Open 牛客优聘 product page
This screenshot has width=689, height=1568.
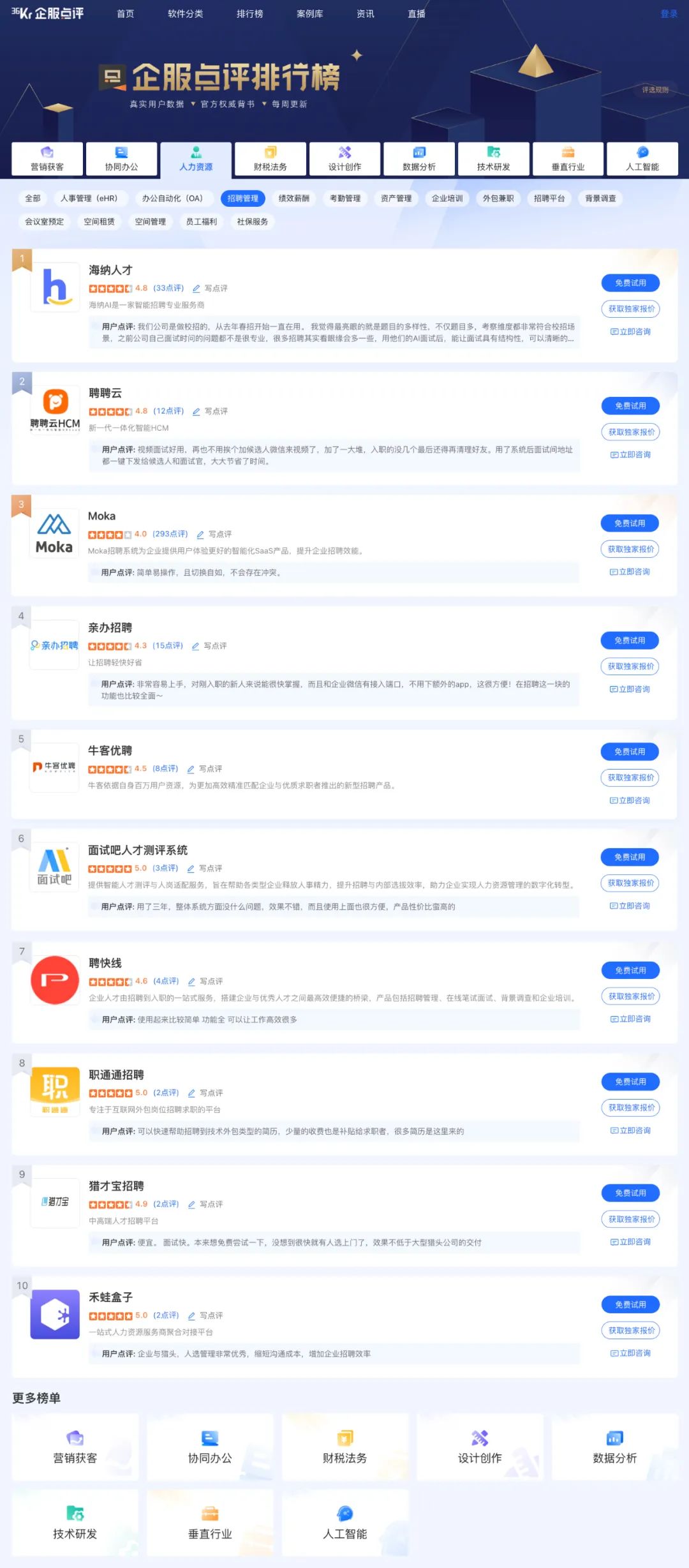point(110,750)
